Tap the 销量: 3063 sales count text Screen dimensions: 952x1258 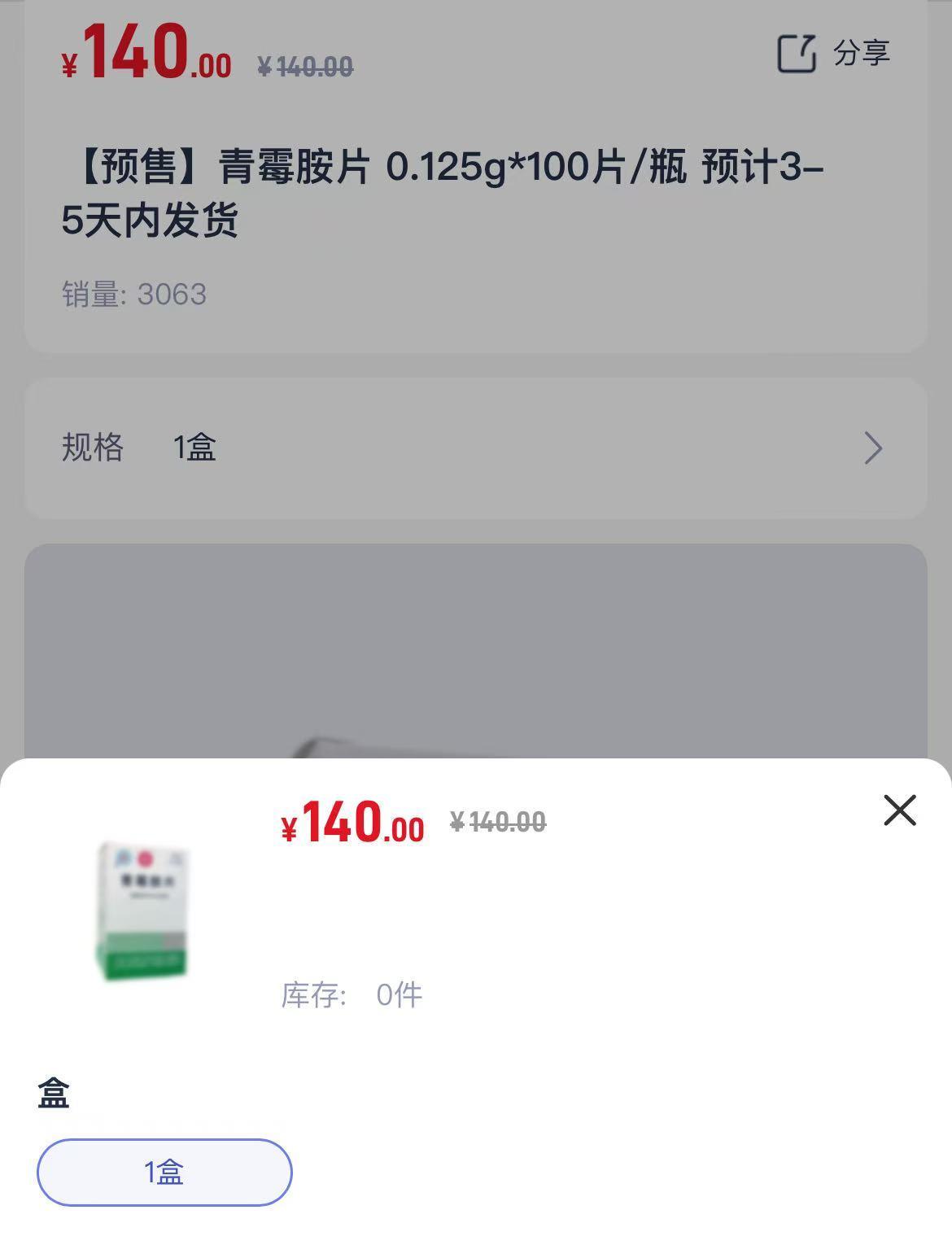pyautogui.click(x=134, y=294)
